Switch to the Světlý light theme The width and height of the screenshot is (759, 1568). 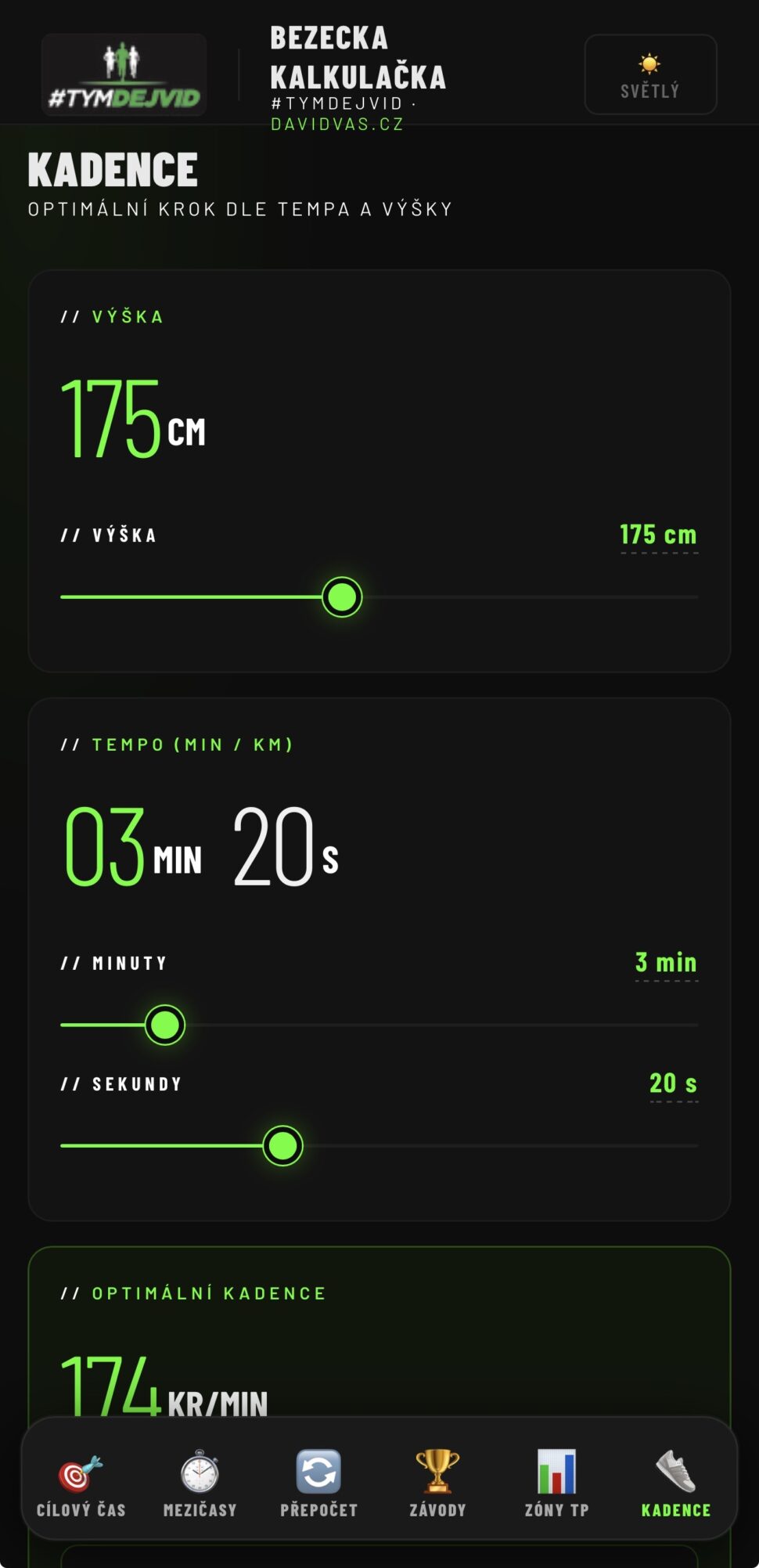tap(650, 75)
